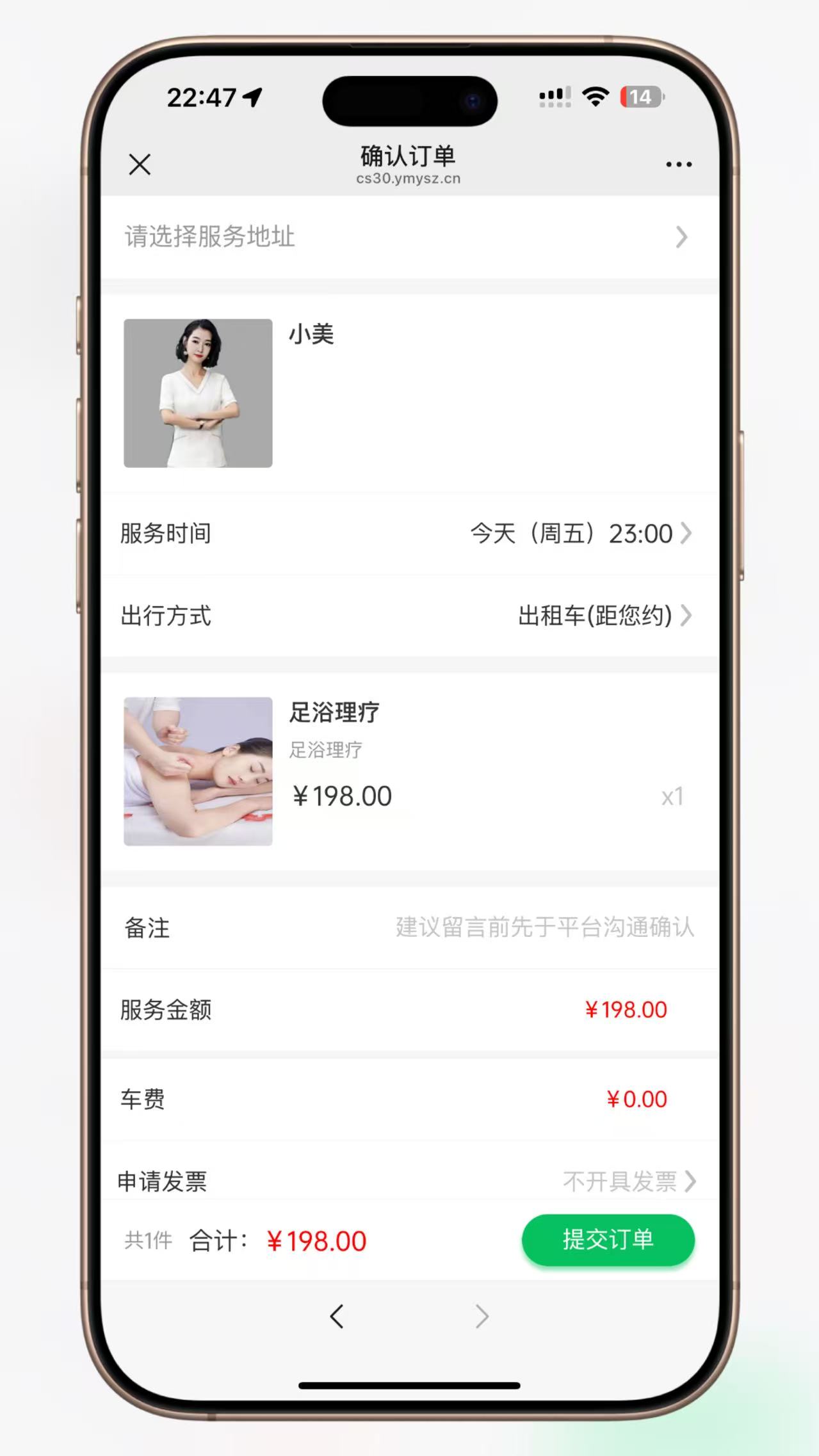Open the three-dot overflow menu

[x=678, y=164]
